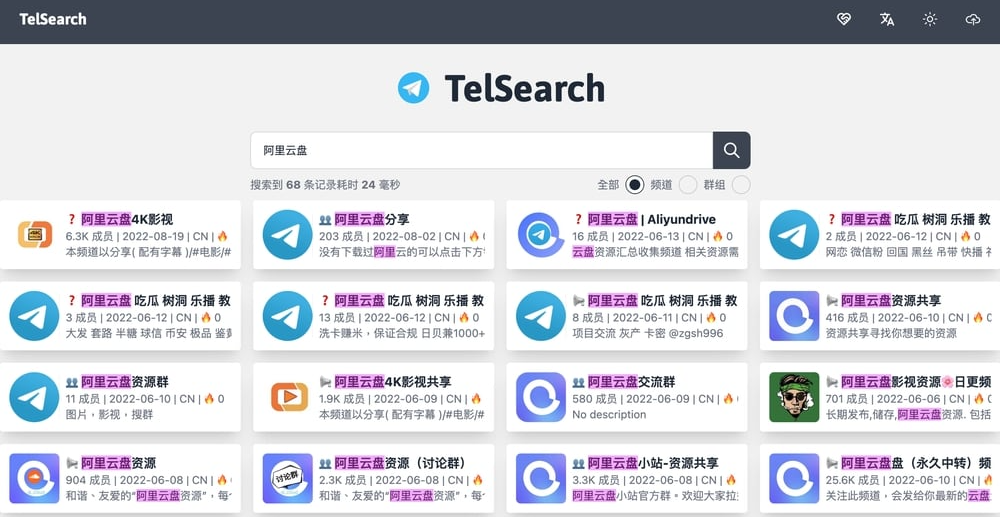Open the heart icon in top bar
Screen dimensions: 1000x517
coord(844,20)
